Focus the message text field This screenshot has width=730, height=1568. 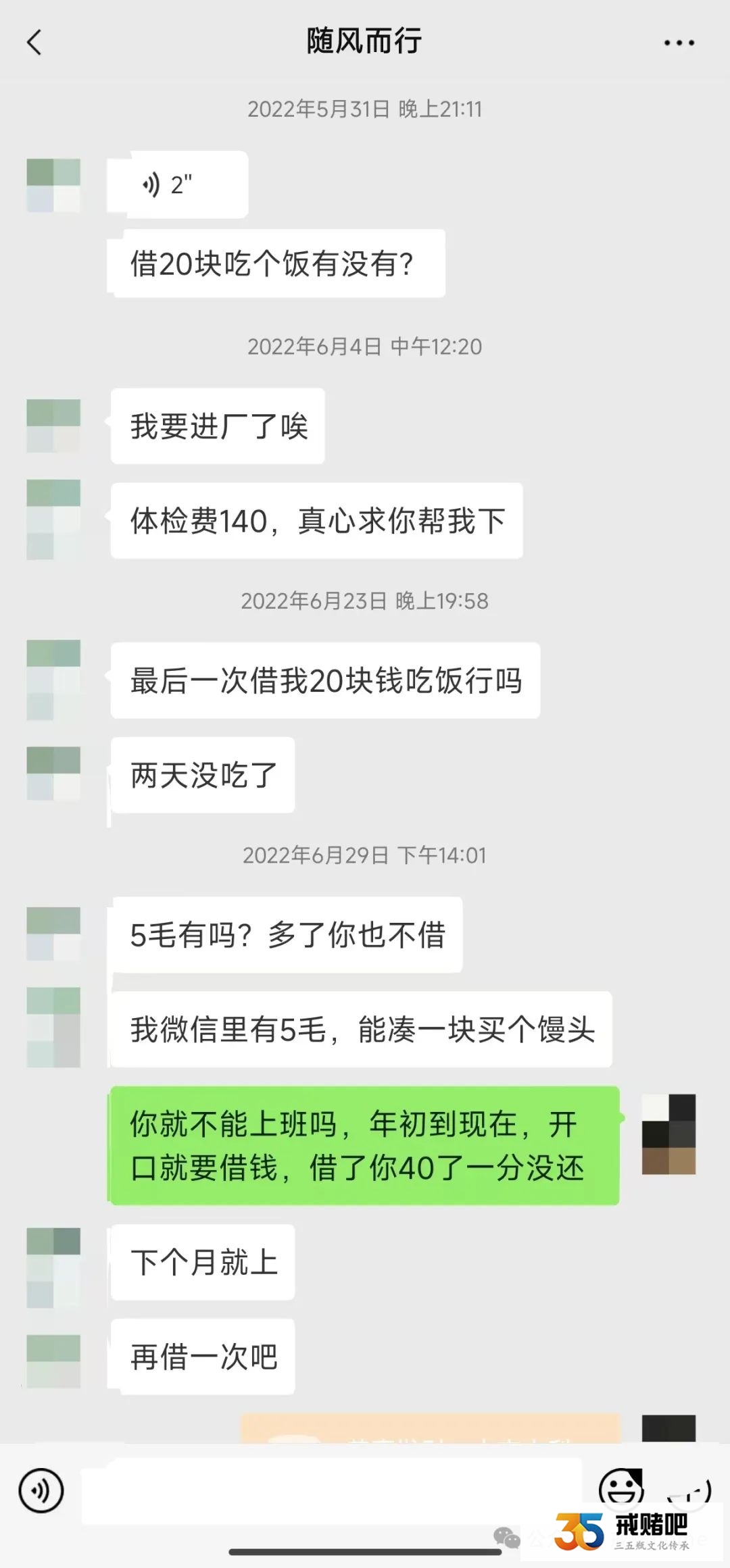click(331, 1490)
